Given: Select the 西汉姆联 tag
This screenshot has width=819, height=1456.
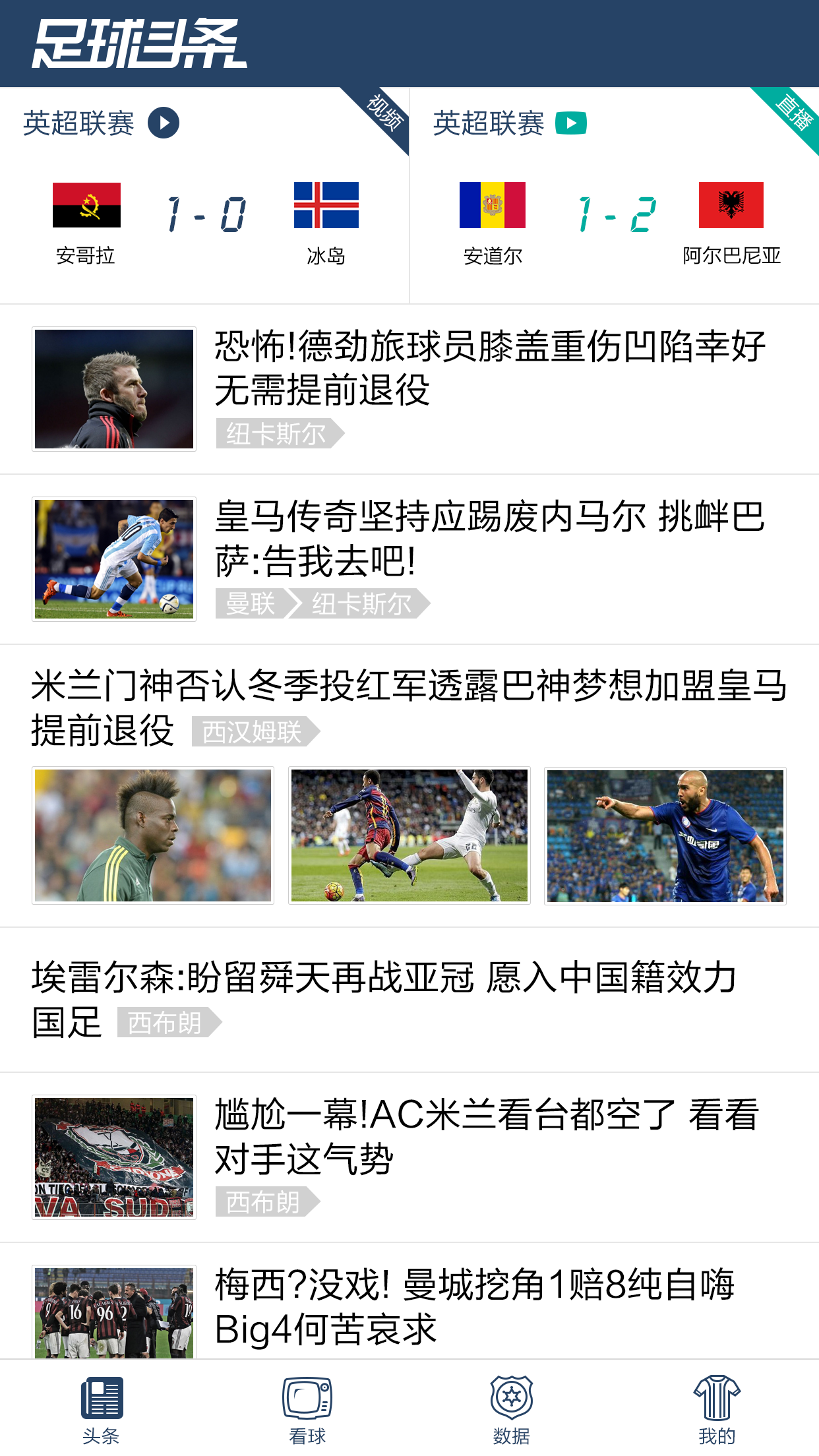Looking at the screenshot, I should [x=252, y=732].
